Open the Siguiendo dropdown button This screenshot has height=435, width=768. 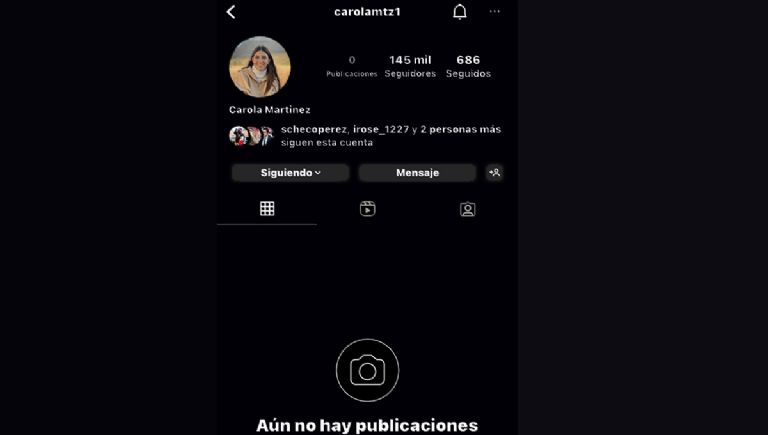290,173
